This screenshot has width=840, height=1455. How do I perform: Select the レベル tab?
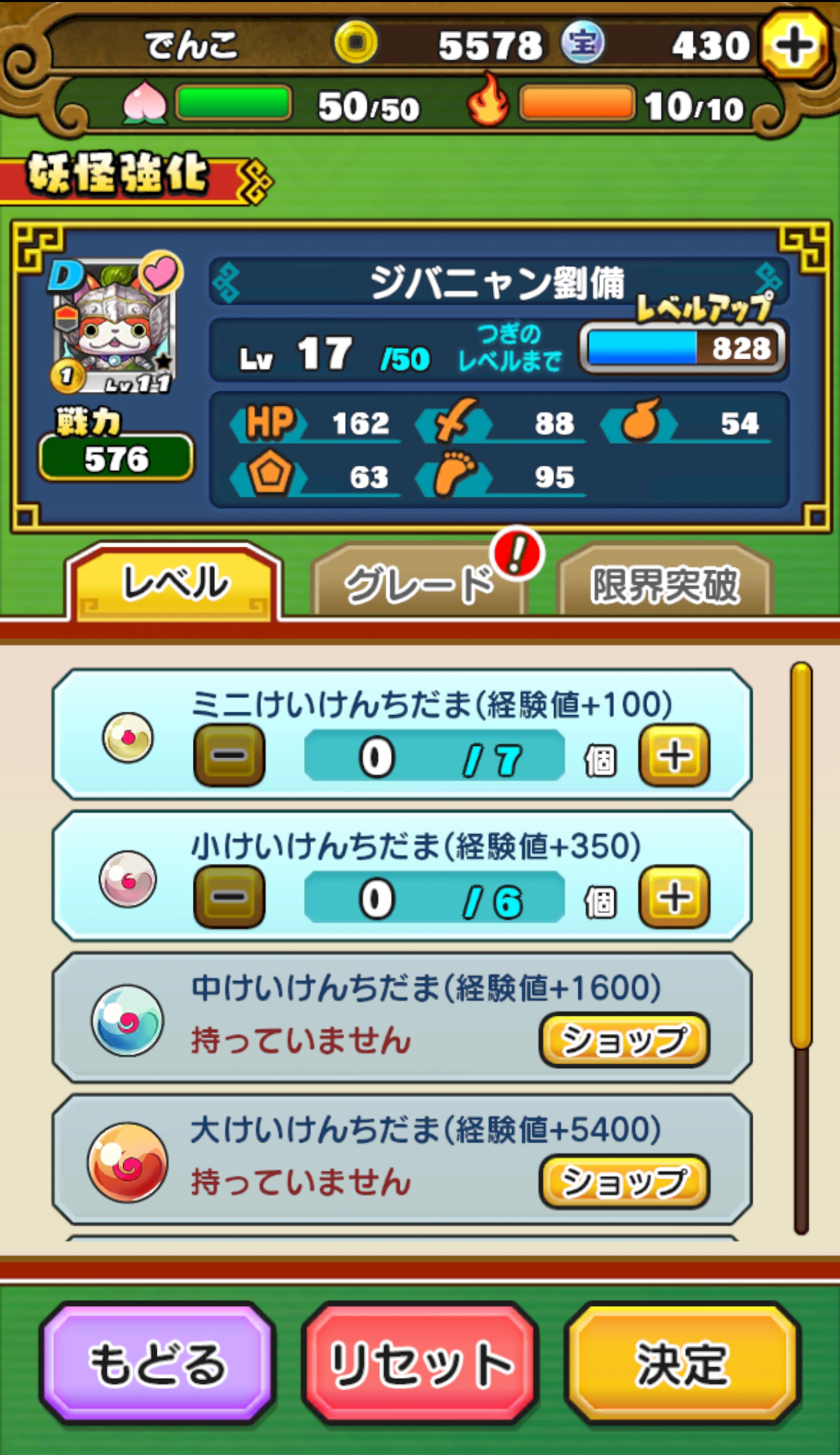[x=175, y=582]
